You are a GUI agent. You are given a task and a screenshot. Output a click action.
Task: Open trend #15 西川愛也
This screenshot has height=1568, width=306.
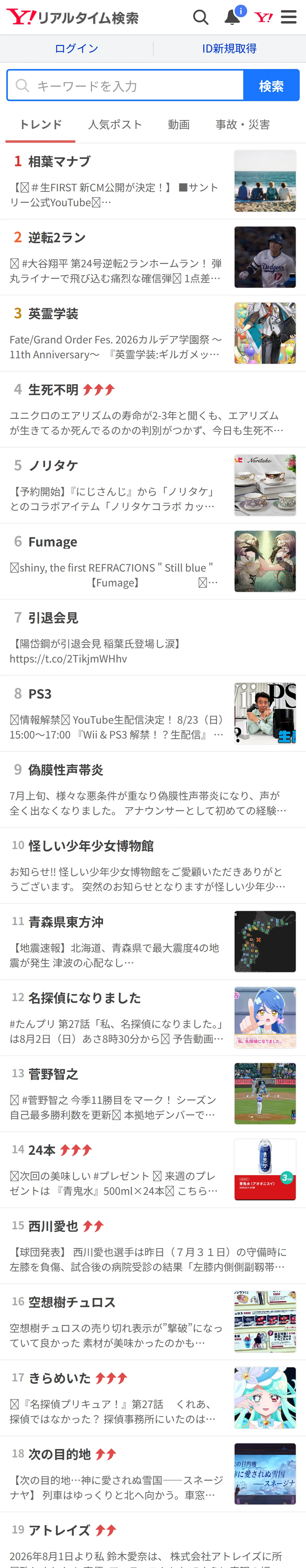(153, 1246)
